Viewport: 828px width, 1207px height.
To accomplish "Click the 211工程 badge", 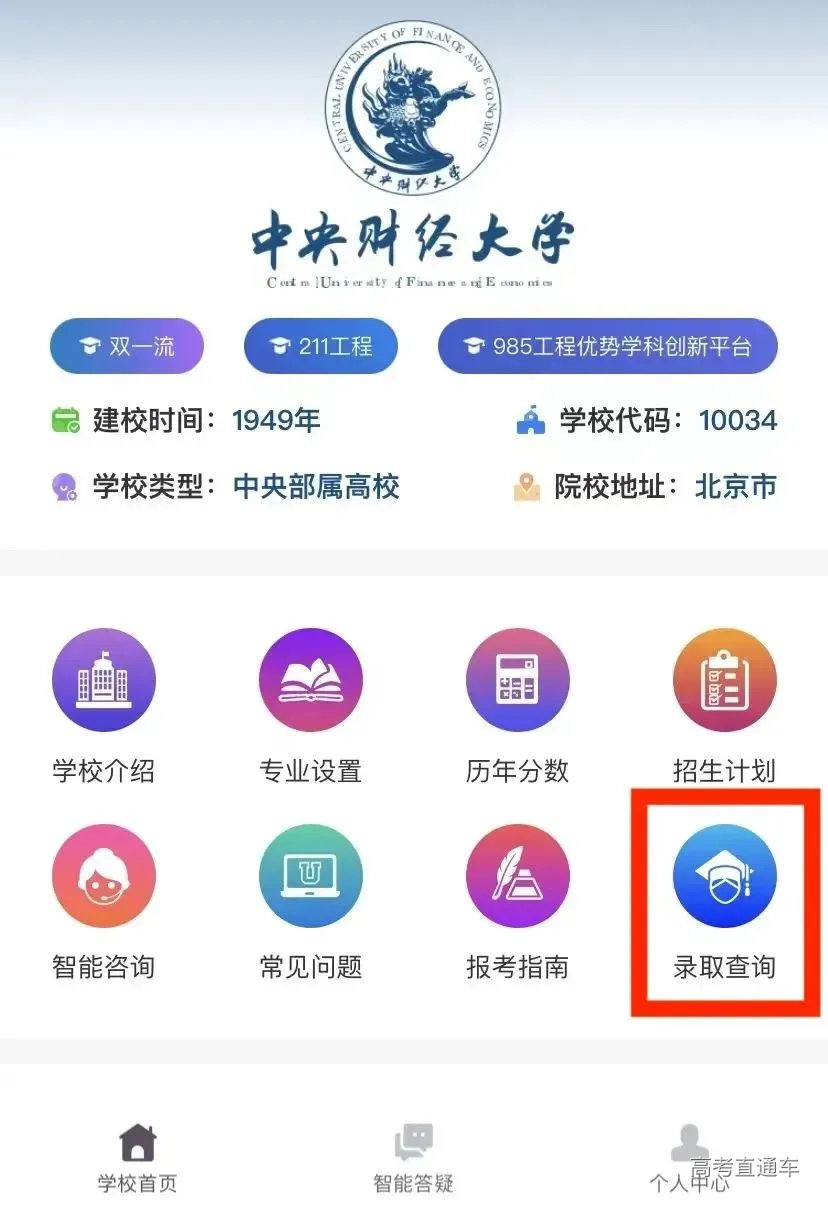I will point(321,346).
